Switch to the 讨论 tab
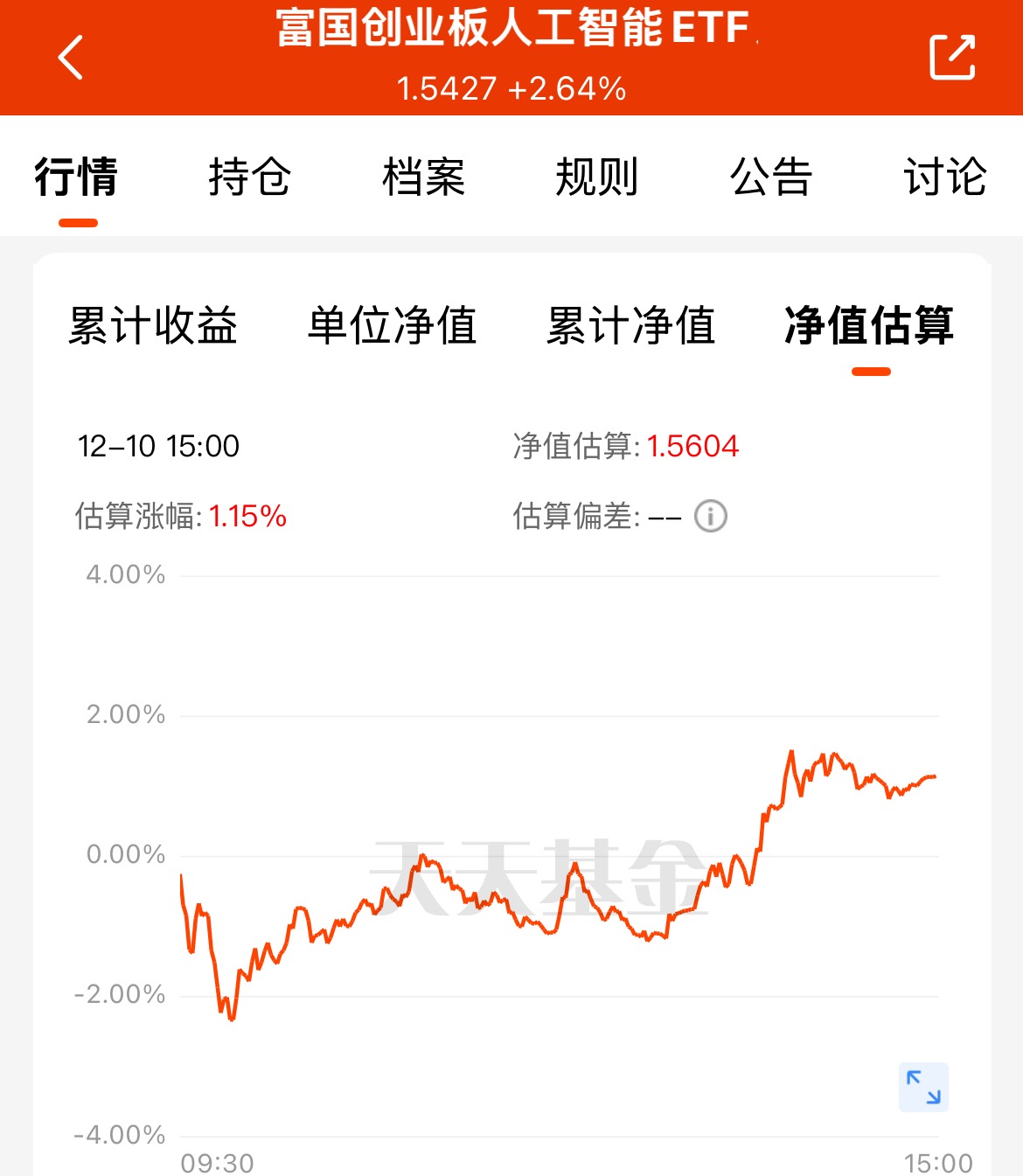The width and height of the screenshot is (1023, 1176). pyautogui.click(x=945, y=177)
